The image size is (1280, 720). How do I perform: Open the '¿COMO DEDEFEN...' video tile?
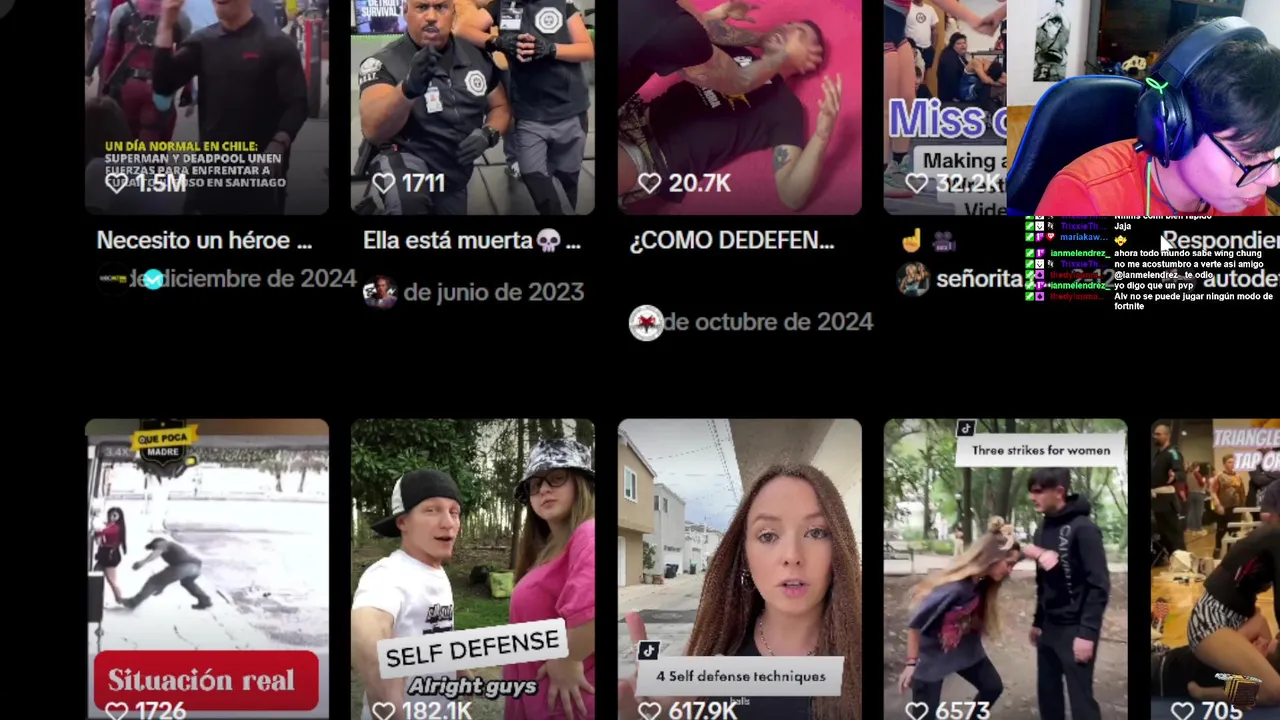739,100
